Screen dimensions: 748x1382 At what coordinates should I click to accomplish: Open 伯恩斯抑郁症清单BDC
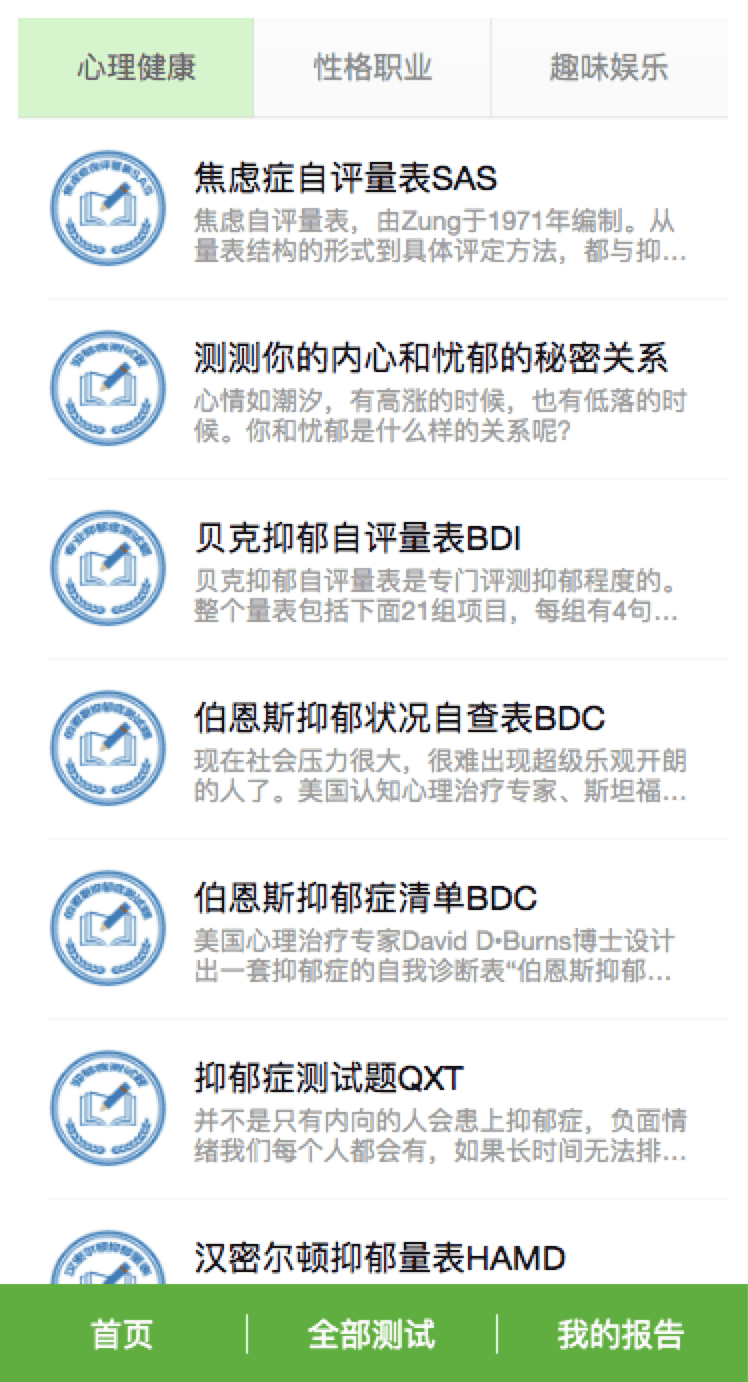(x=365, y=898)
